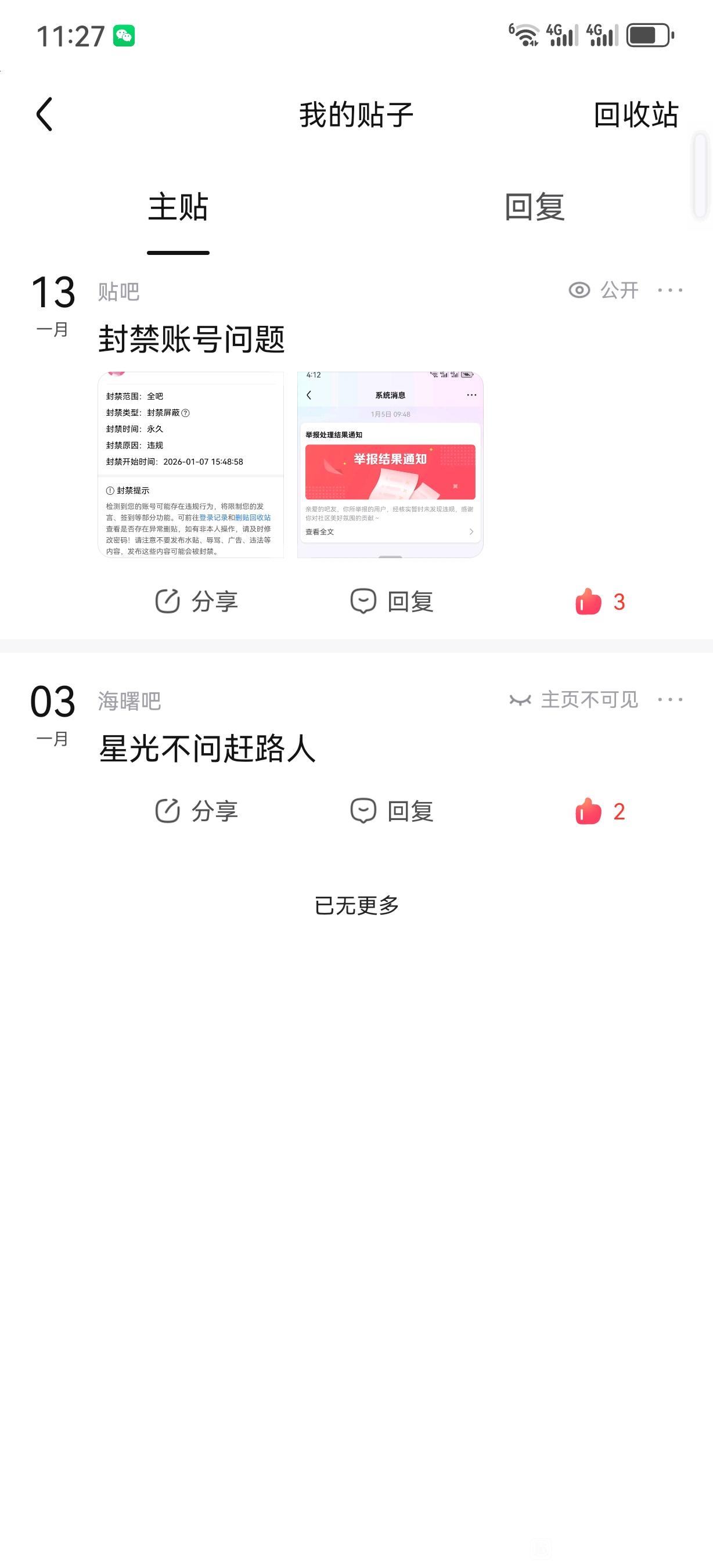The width and height of the screenshot is (713, 1568).
Task: Open overflow menu for 封禁账号问题 post
Action: (670, 290)
